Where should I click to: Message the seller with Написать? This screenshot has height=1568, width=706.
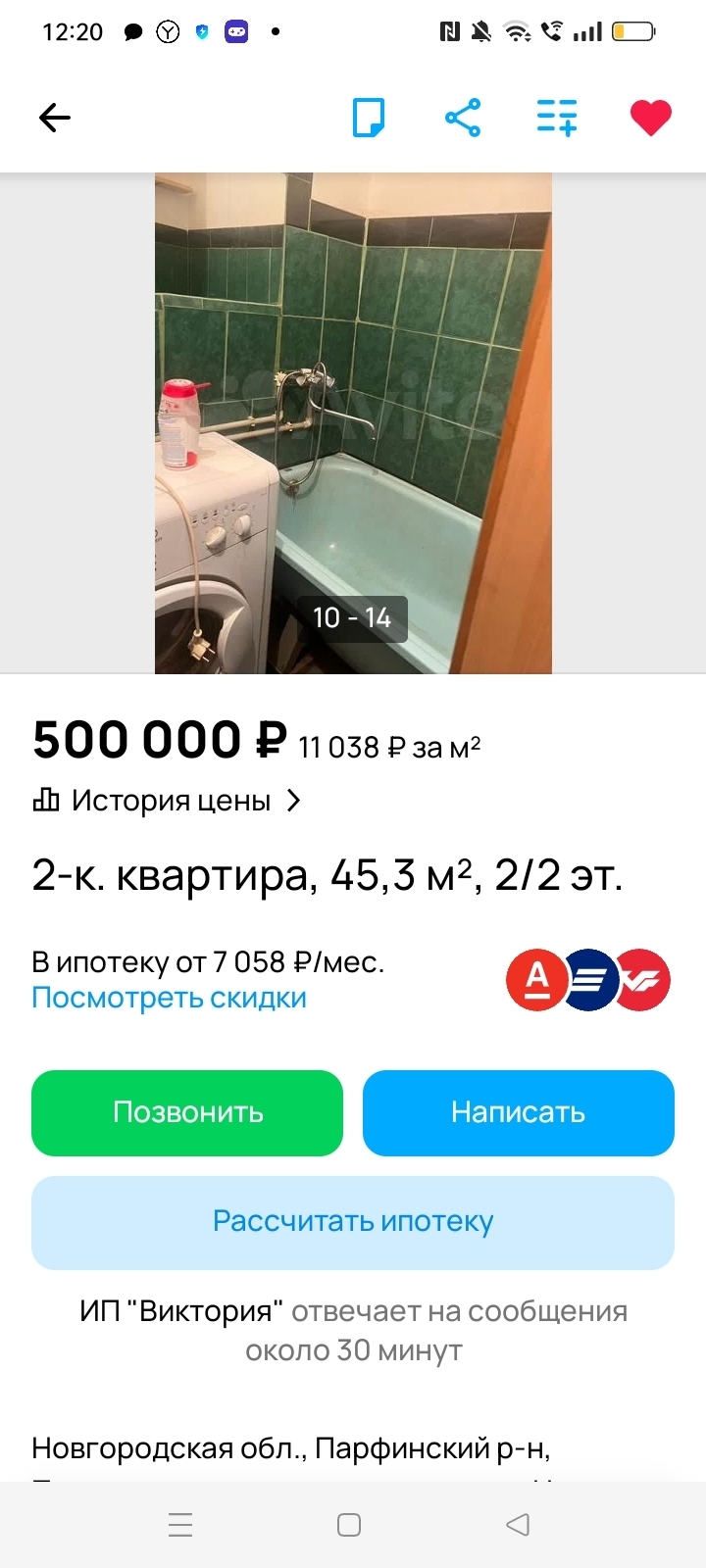coord(519,1112)
